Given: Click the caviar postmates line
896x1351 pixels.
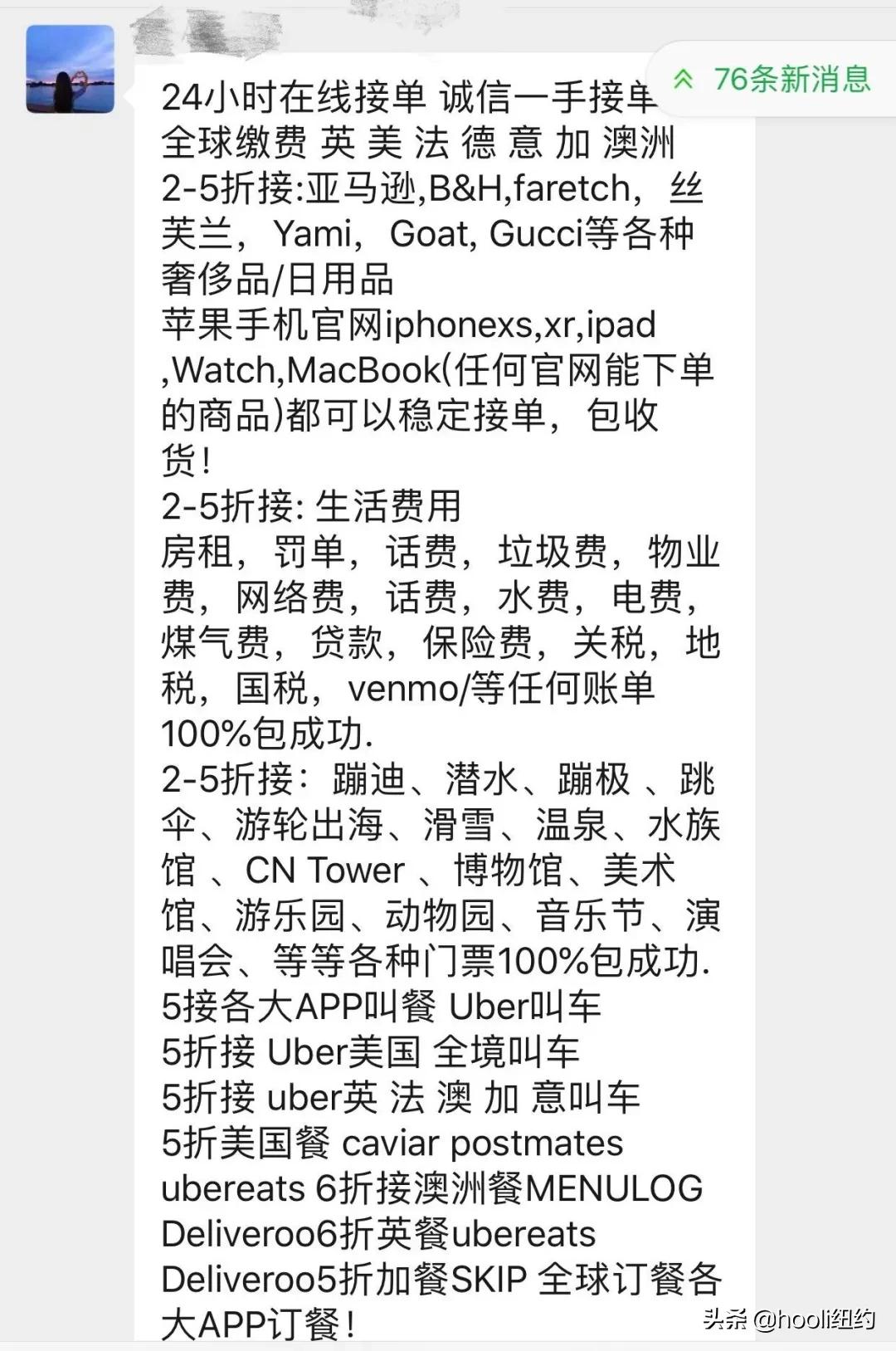Looking at the screenshot, I should pos(481,1144).
